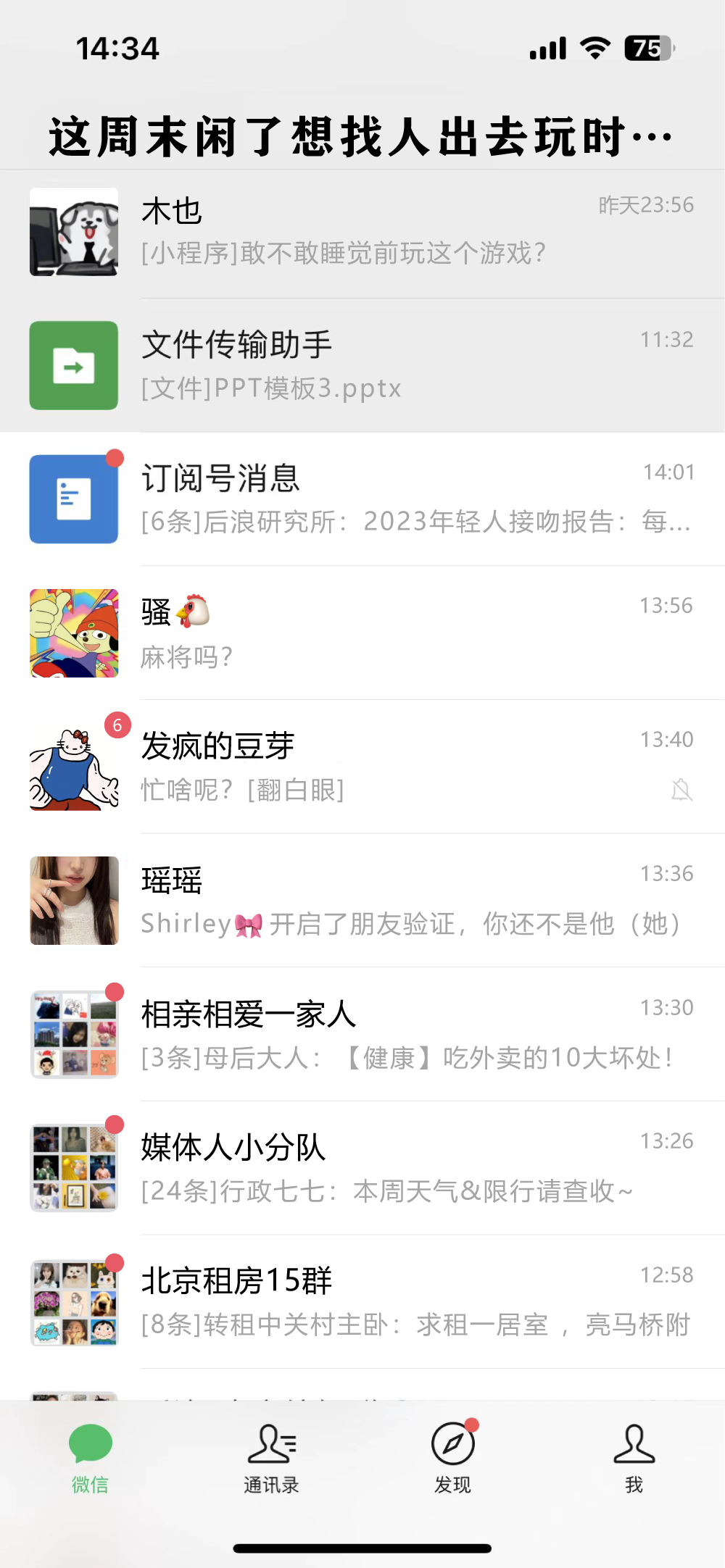This screenshot has height=1568, width=725.
Task: Open the chat with 发疯的豆芽
Action: tap(362, 766)
